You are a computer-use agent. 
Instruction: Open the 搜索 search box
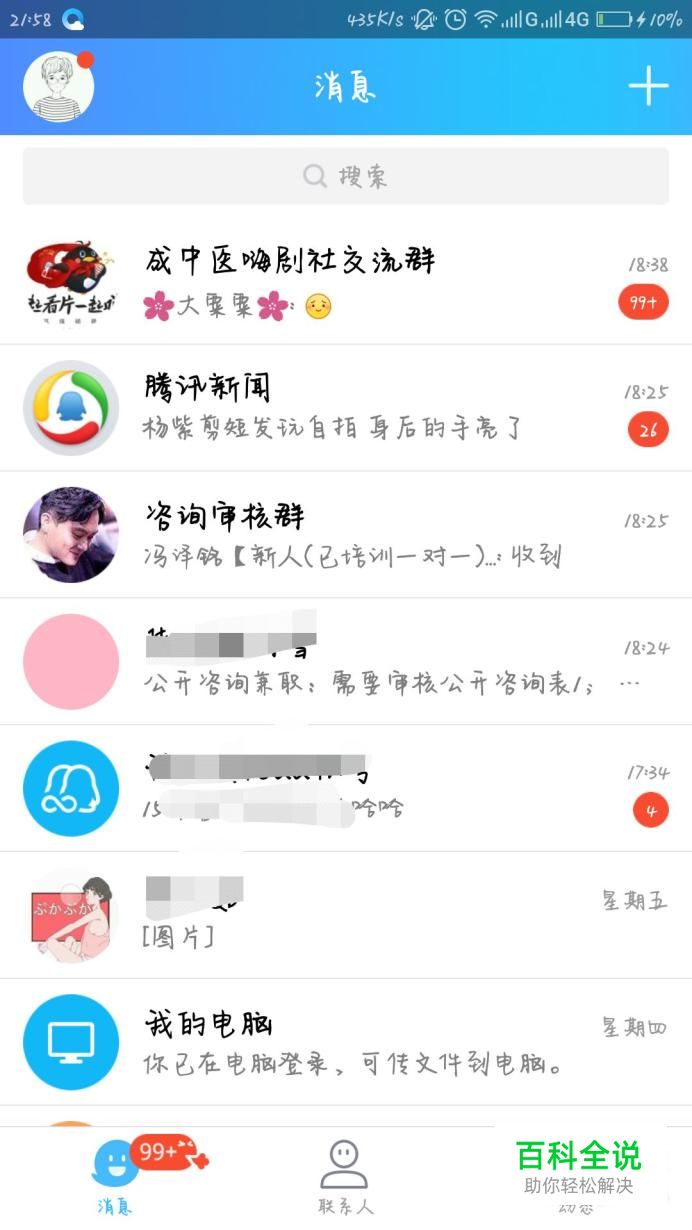click(x=346, y=177)
